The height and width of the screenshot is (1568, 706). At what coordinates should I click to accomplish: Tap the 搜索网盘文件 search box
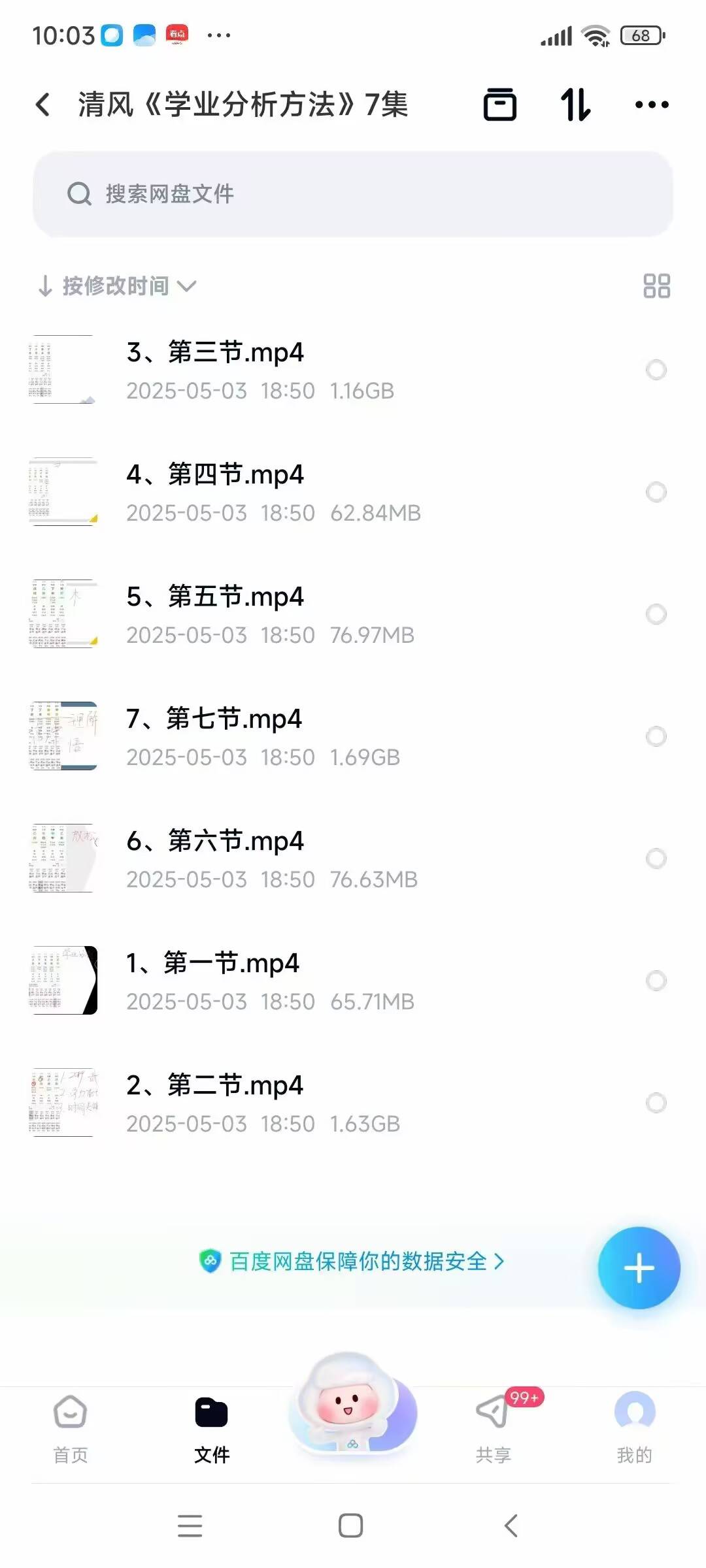click(353, 194)
